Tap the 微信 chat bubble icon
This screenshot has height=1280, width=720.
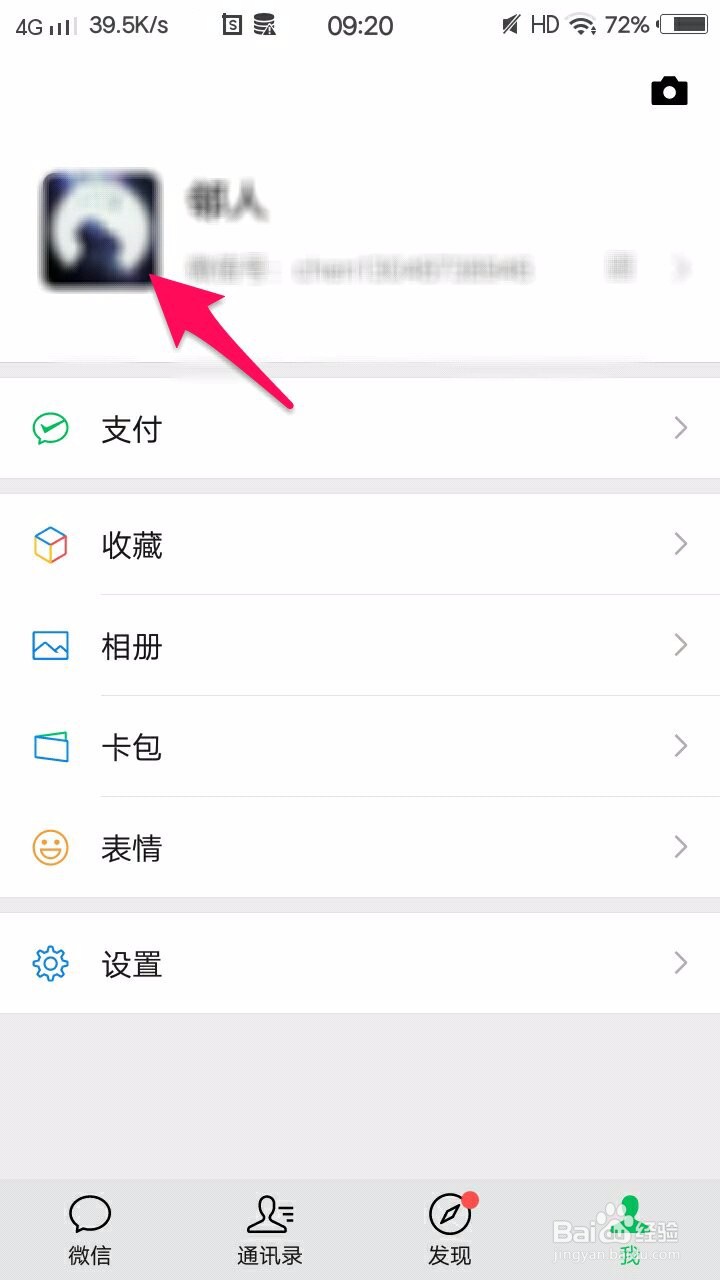click(x=89, y=1214)
